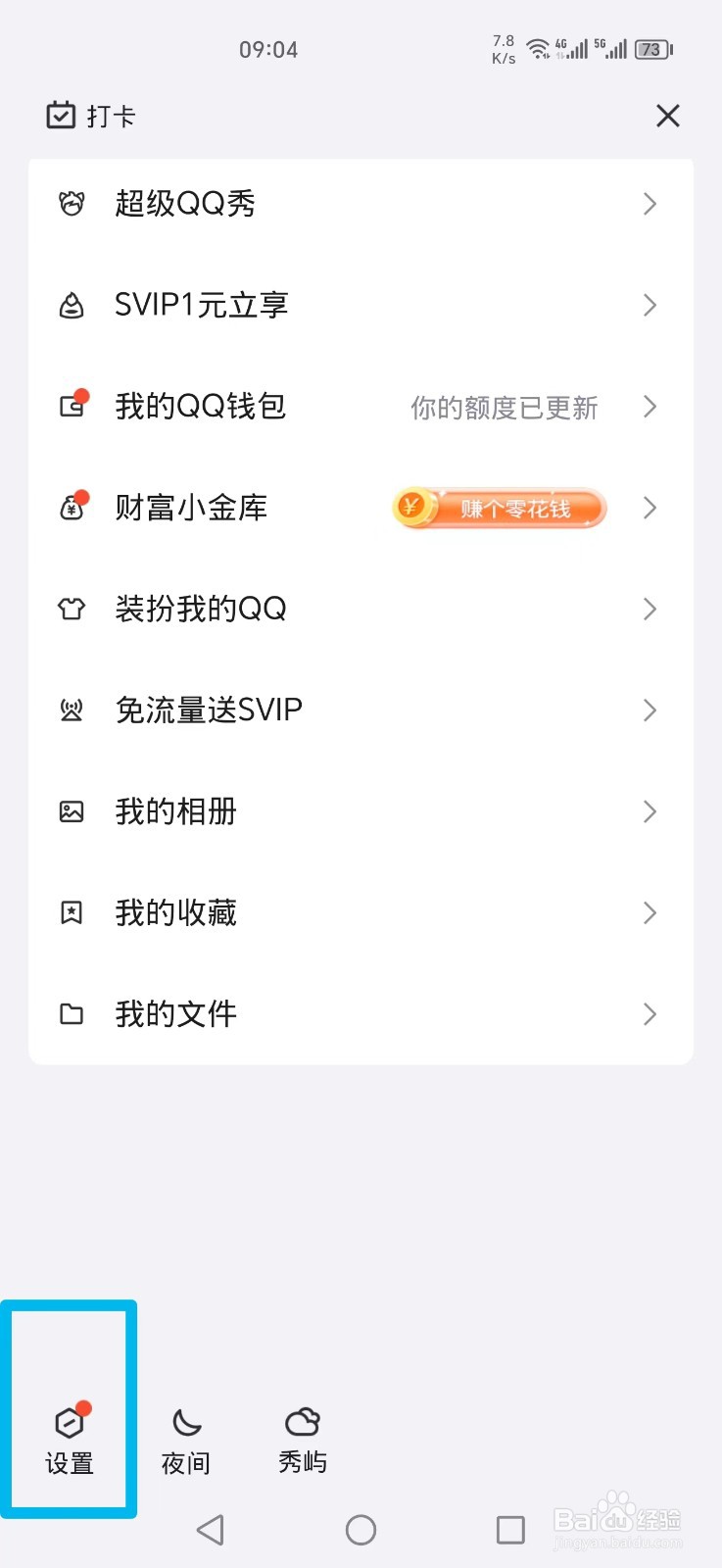Open the 我的相册 menu entry

click(174, 811)
